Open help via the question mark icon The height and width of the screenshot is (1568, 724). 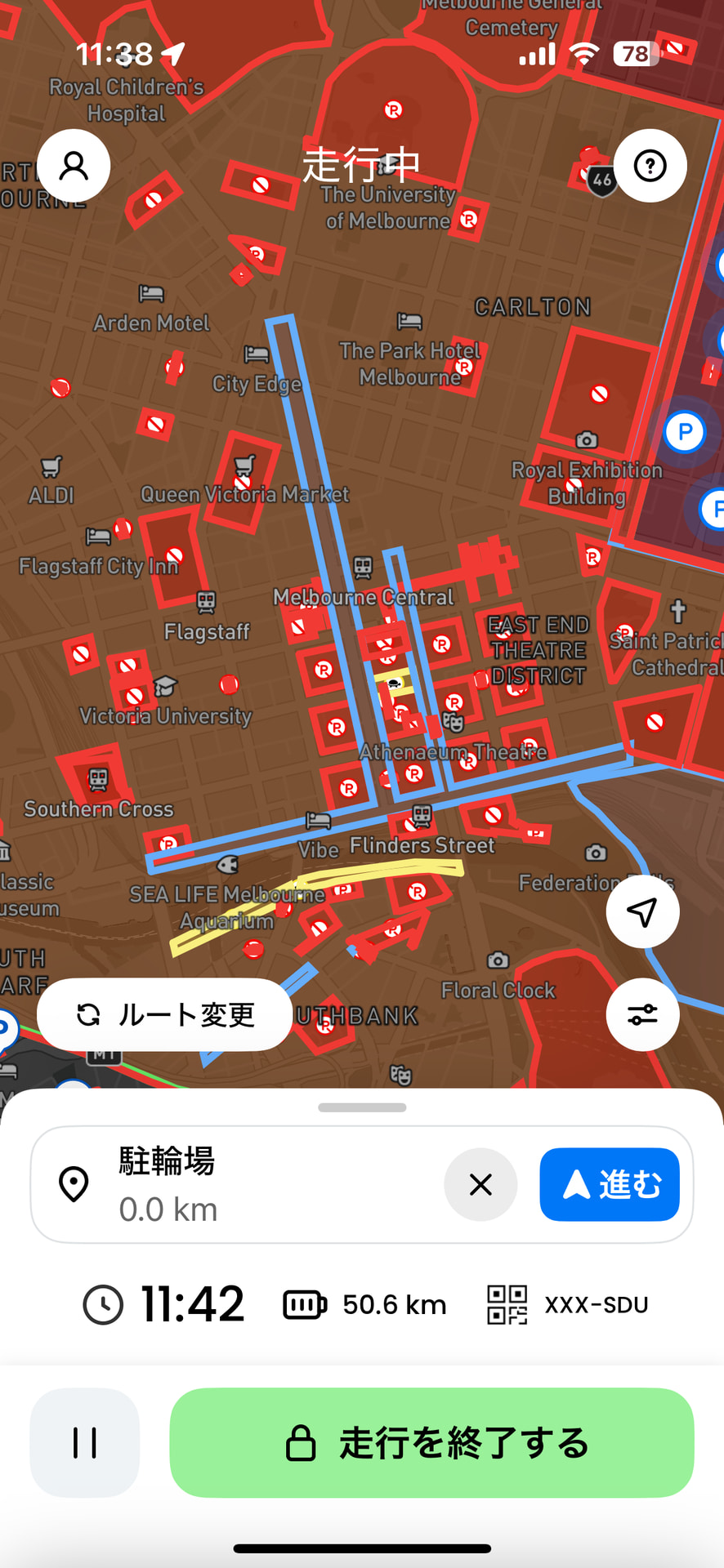tap(650, 165)
